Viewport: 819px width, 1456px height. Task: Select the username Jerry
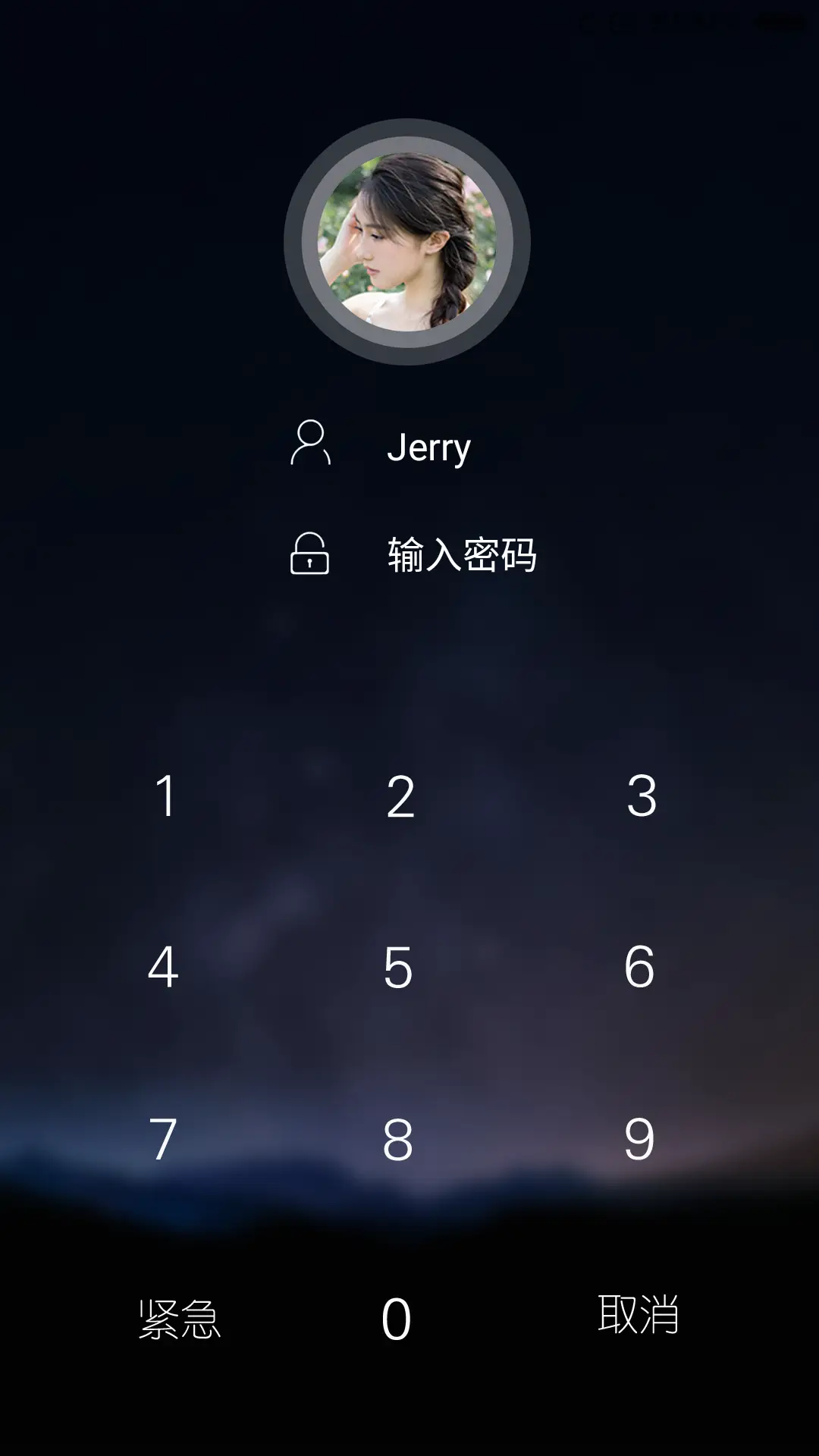click(429, 447)
